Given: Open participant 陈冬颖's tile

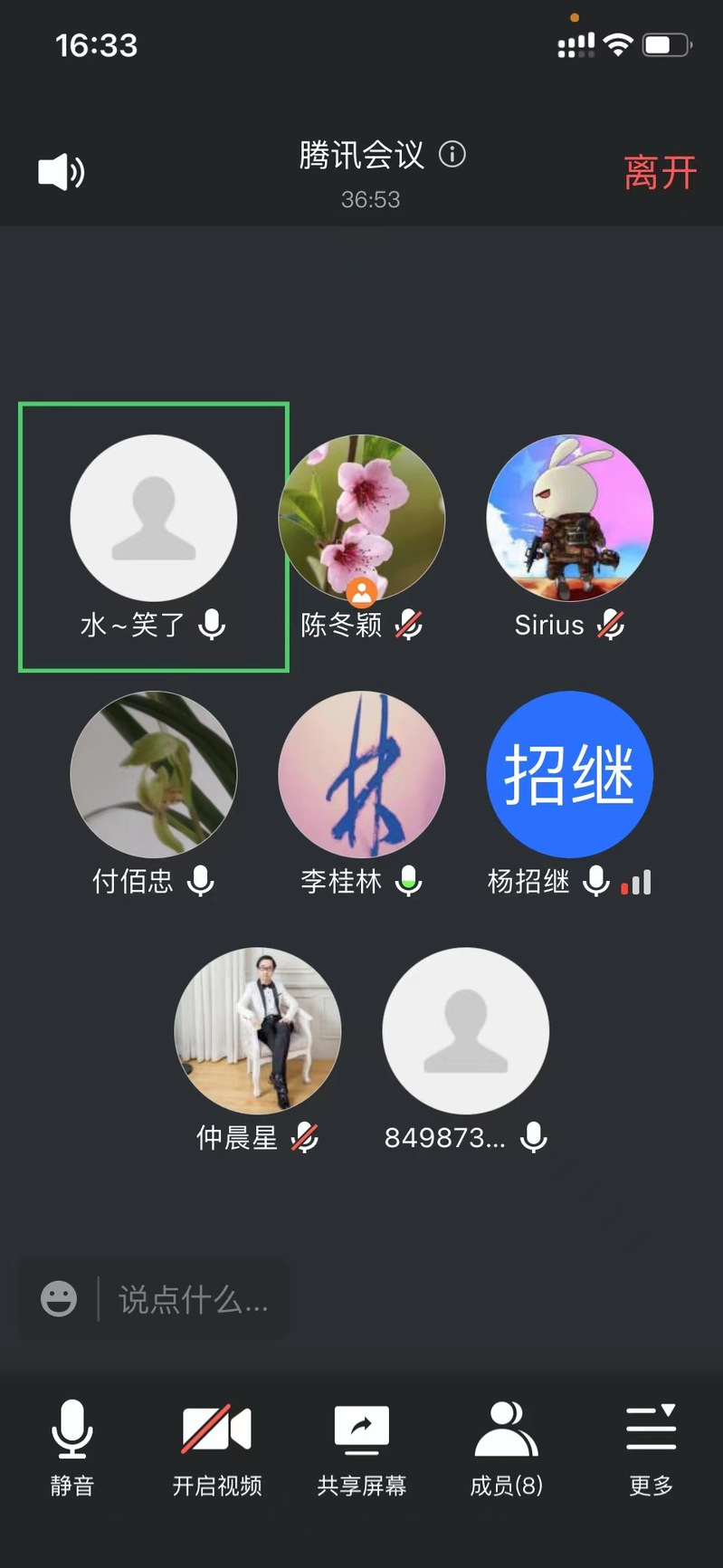Looking at the screenshot, I should pos(362,519).
